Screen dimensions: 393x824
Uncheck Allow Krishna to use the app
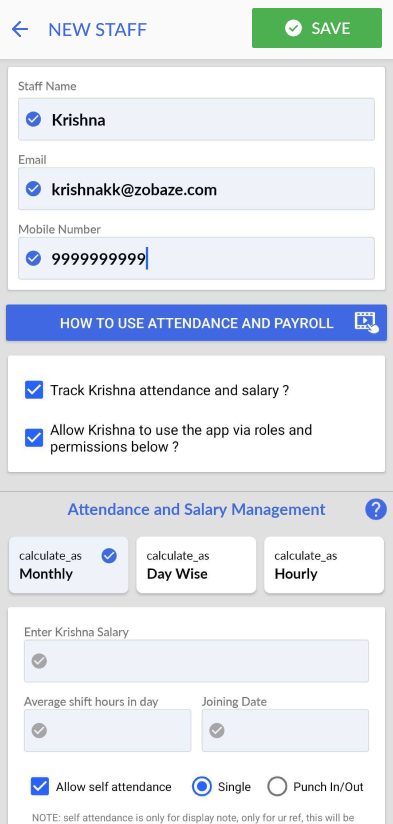coord(34,438)
